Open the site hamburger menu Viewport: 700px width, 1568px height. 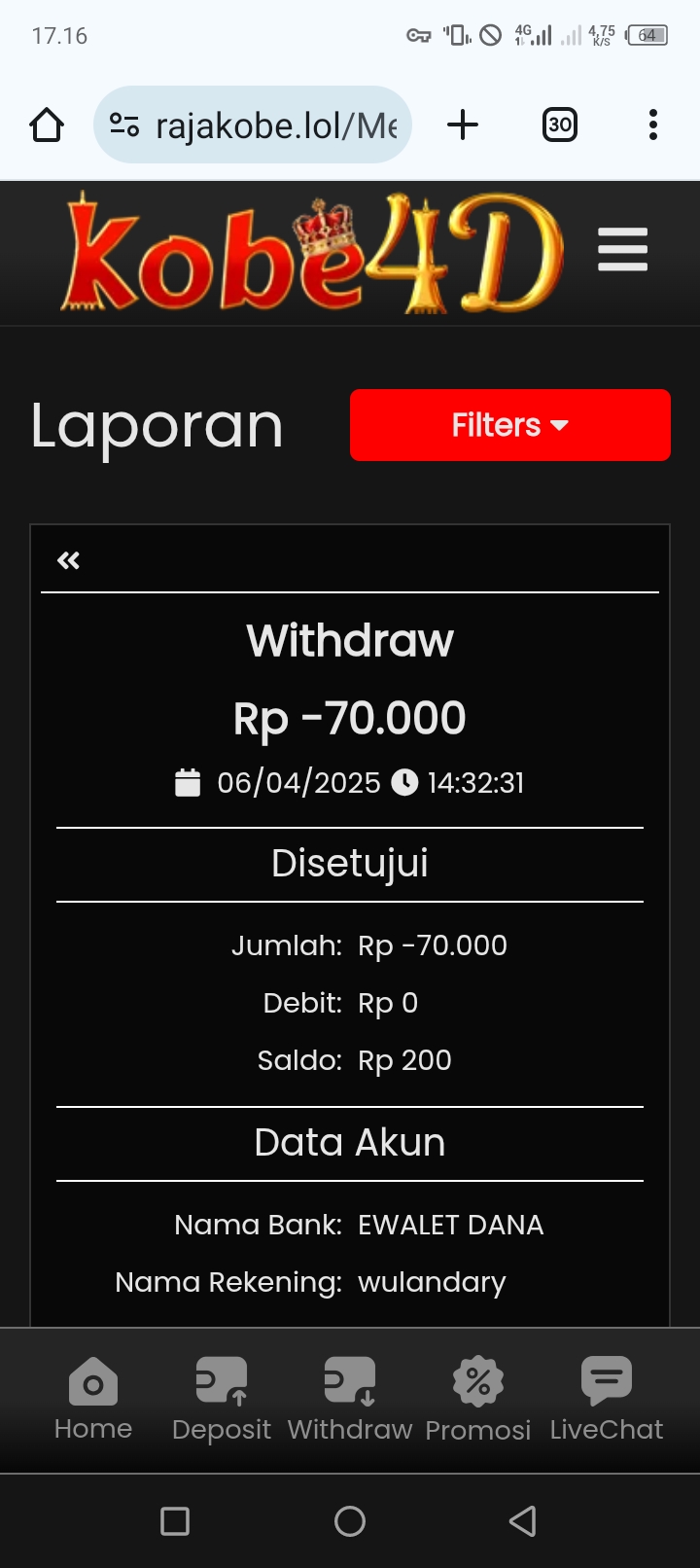coord(622,250)
